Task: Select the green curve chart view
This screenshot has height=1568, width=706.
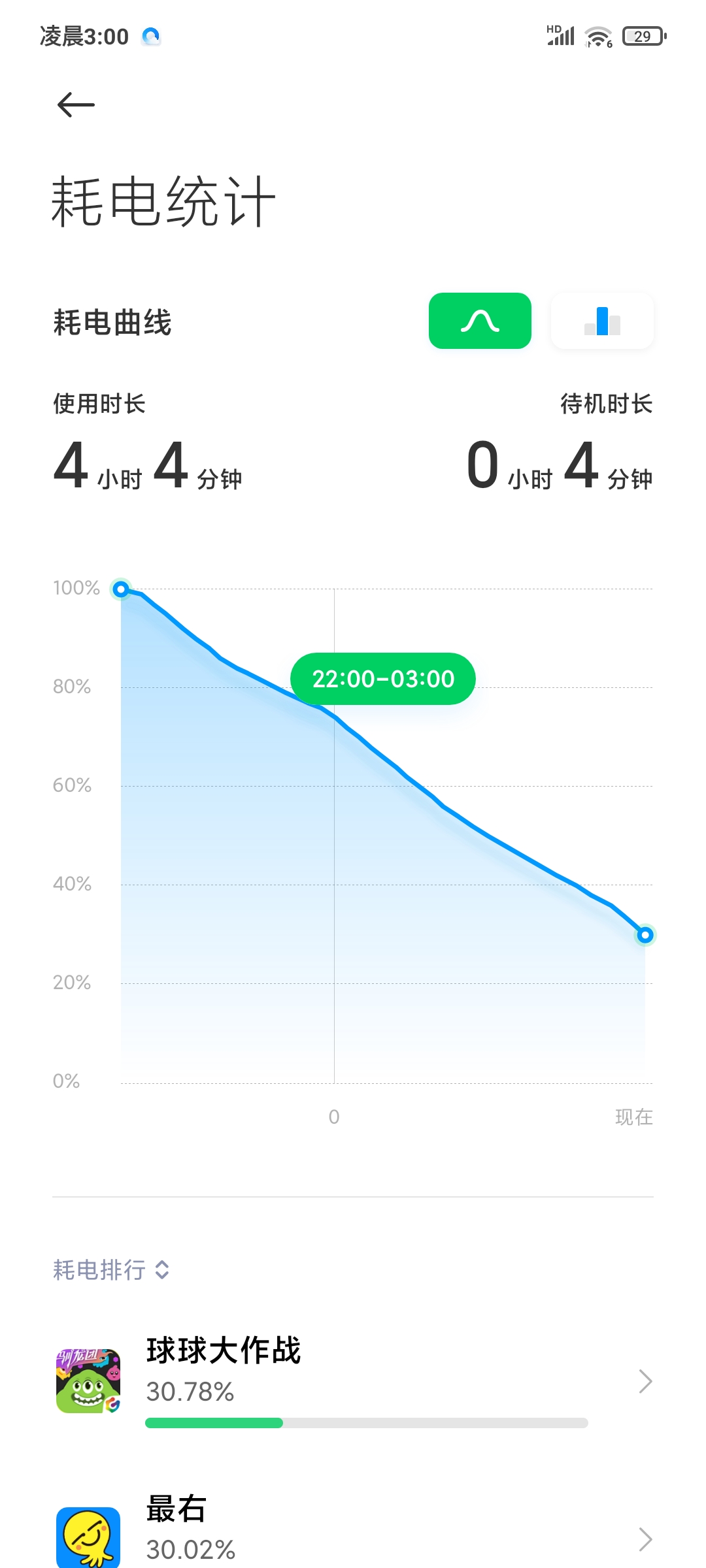Action: pos(480,321)
